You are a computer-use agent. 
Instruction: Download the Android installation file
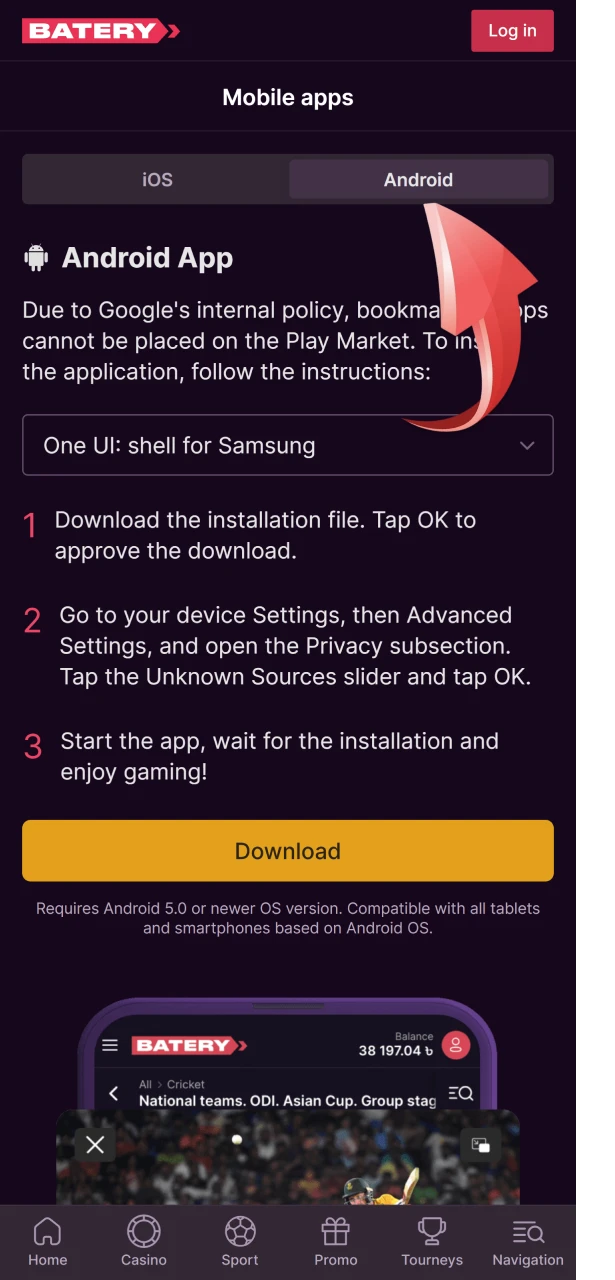(x=288, y=851)
